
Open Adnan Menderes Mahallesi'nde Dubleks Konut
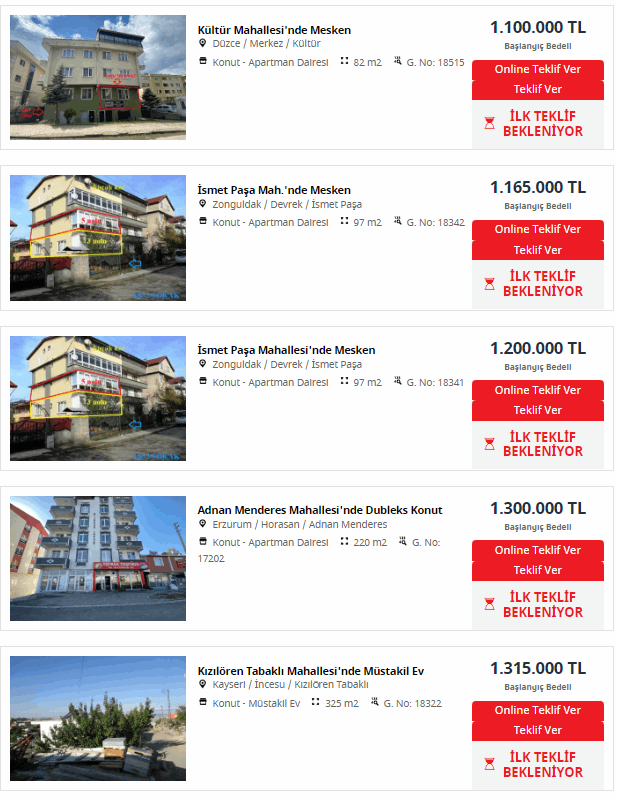pyautogui.click(x=320, y=510)
